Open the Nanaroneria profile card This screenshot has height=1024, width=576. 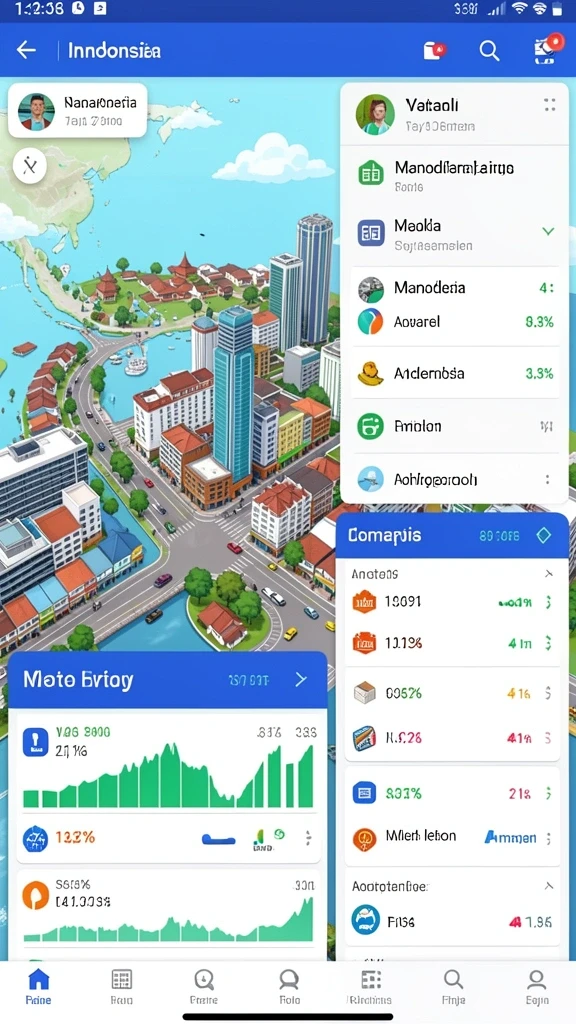point(78,110)
